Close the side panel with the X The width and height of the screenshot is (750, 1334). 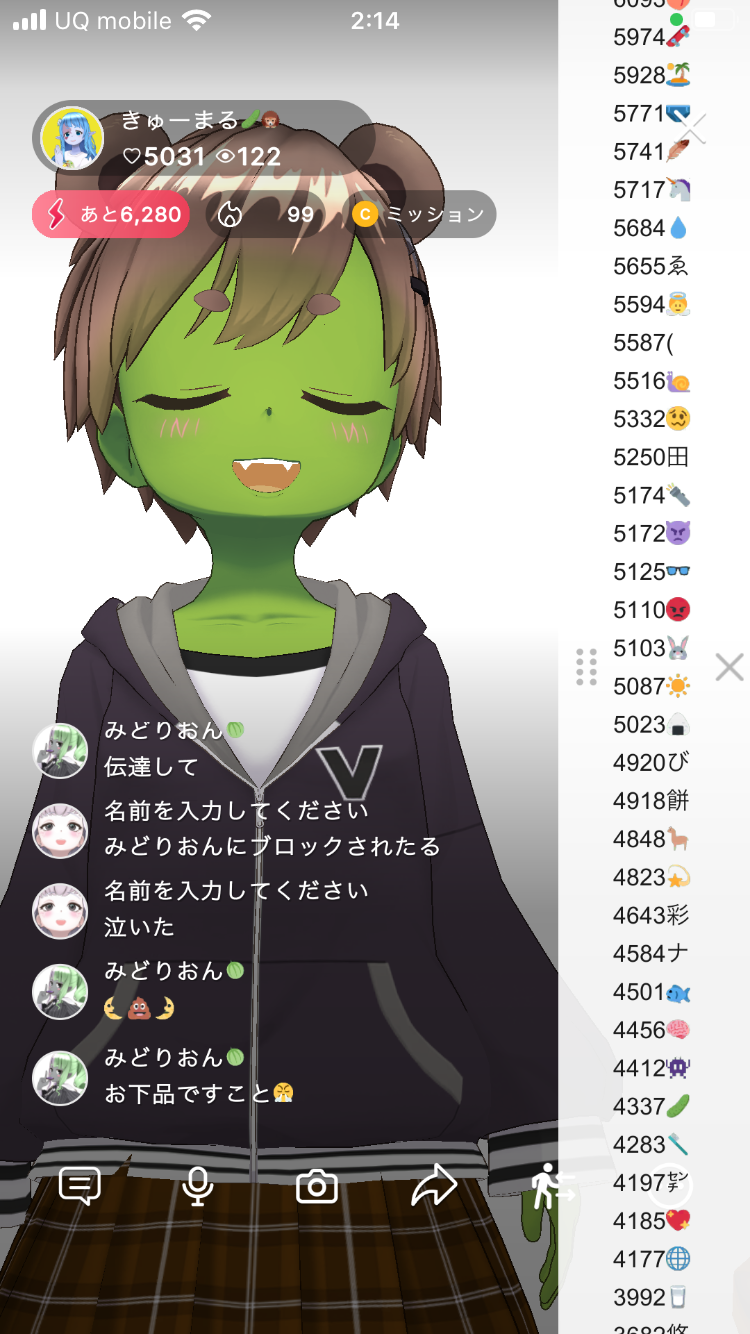tap(729, 667)
